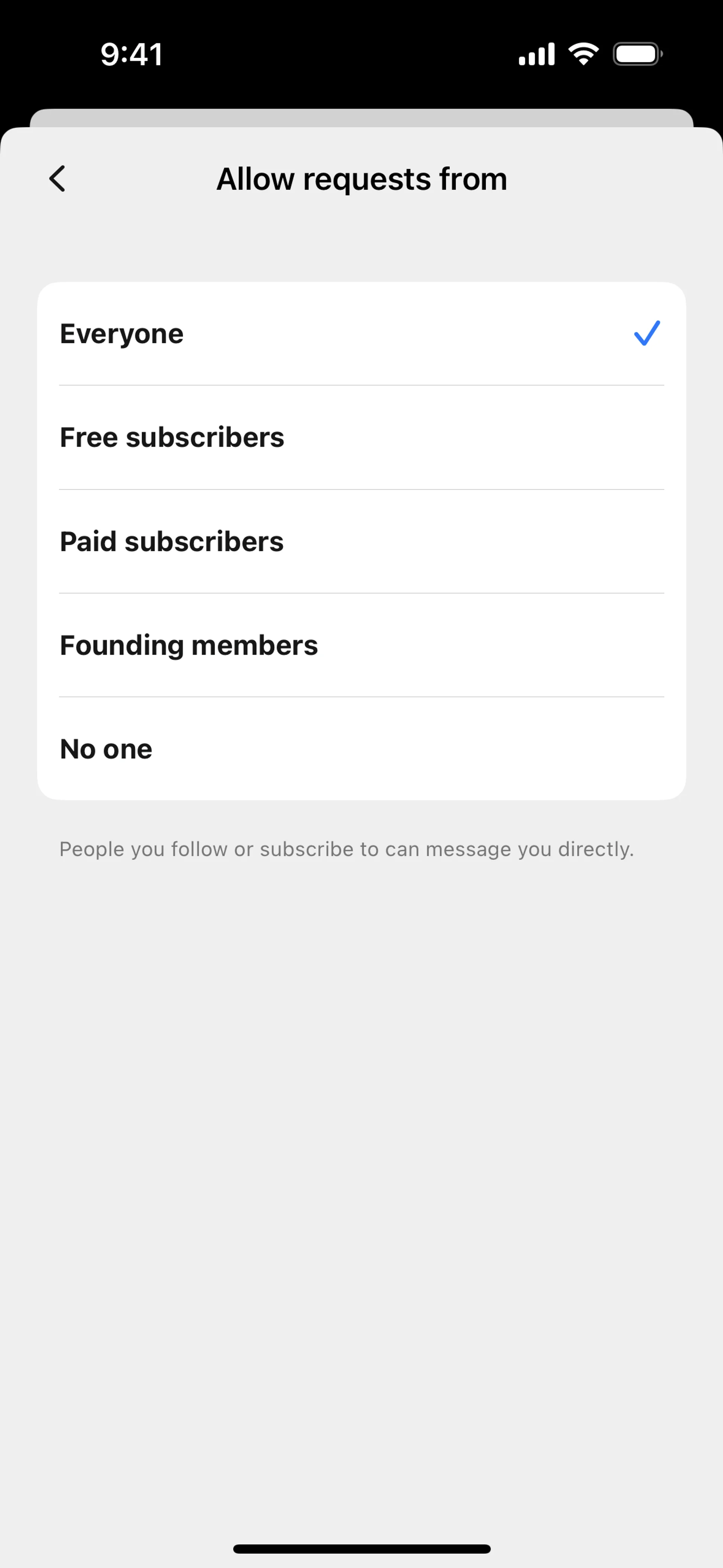This screenshot has height=1568, width=723.
Task: Go back using the arrow icon
Action: [x=58, y=179]
